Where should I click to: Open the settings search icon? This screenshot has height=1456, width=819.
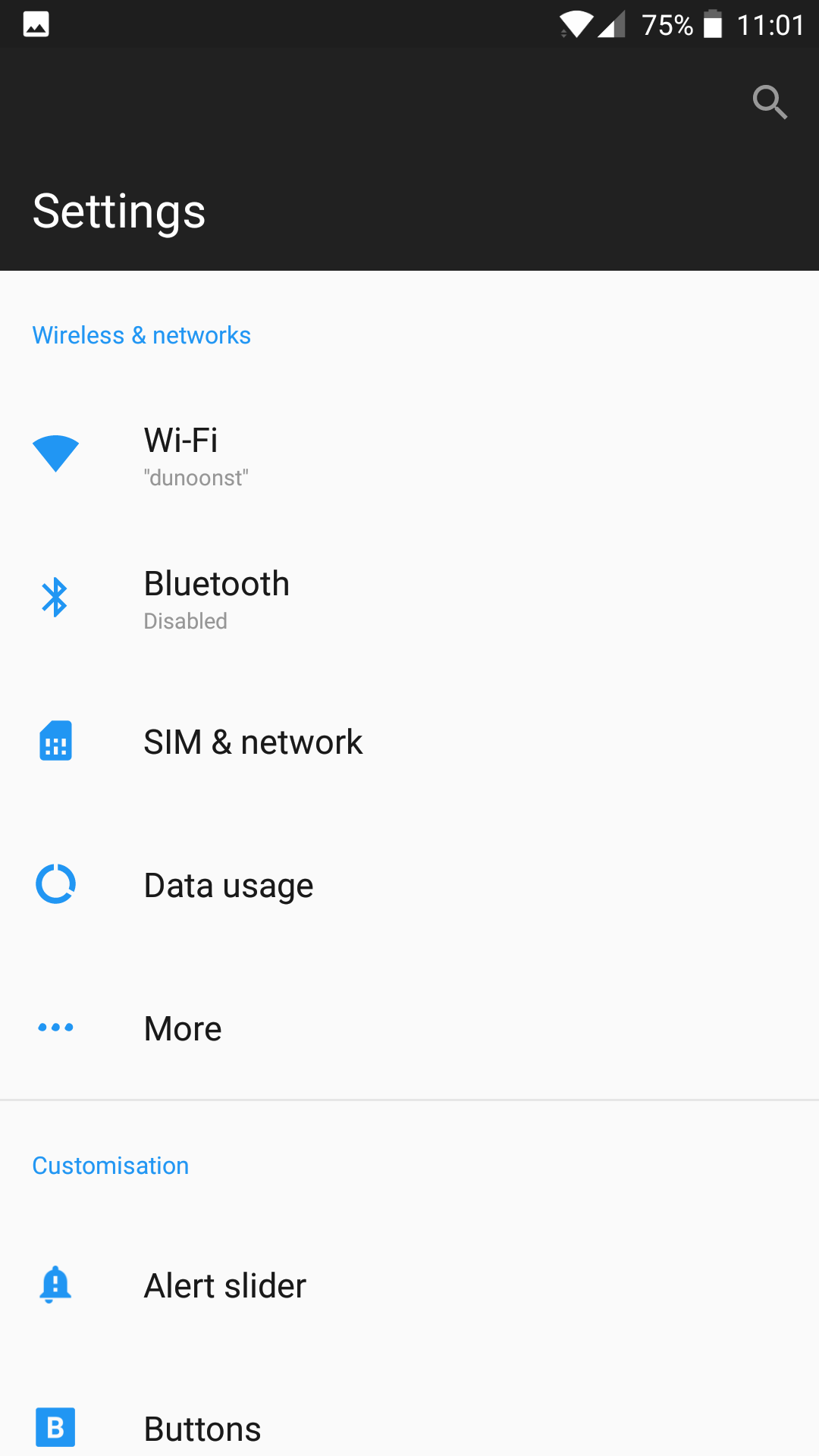coord(770,102)
